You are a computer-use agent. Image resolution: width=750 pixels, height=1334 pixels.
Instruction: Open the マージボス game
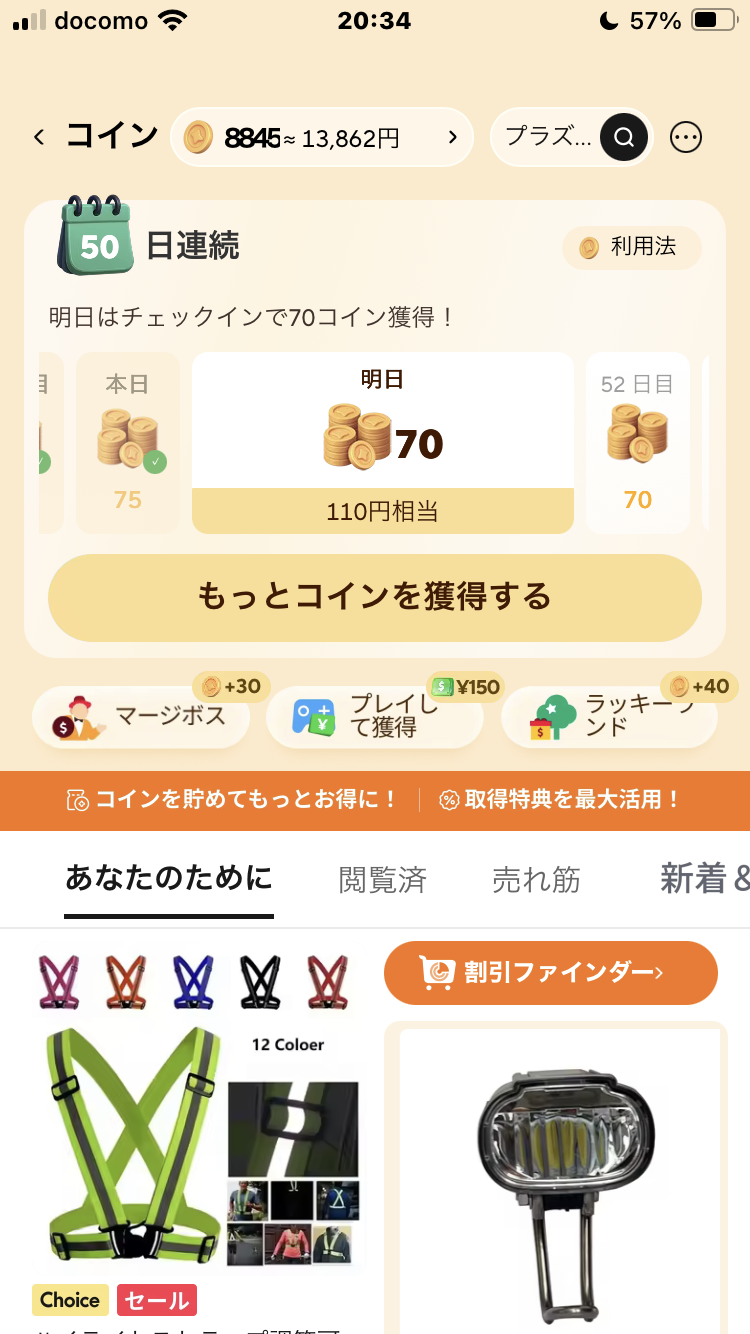(141, 717)
